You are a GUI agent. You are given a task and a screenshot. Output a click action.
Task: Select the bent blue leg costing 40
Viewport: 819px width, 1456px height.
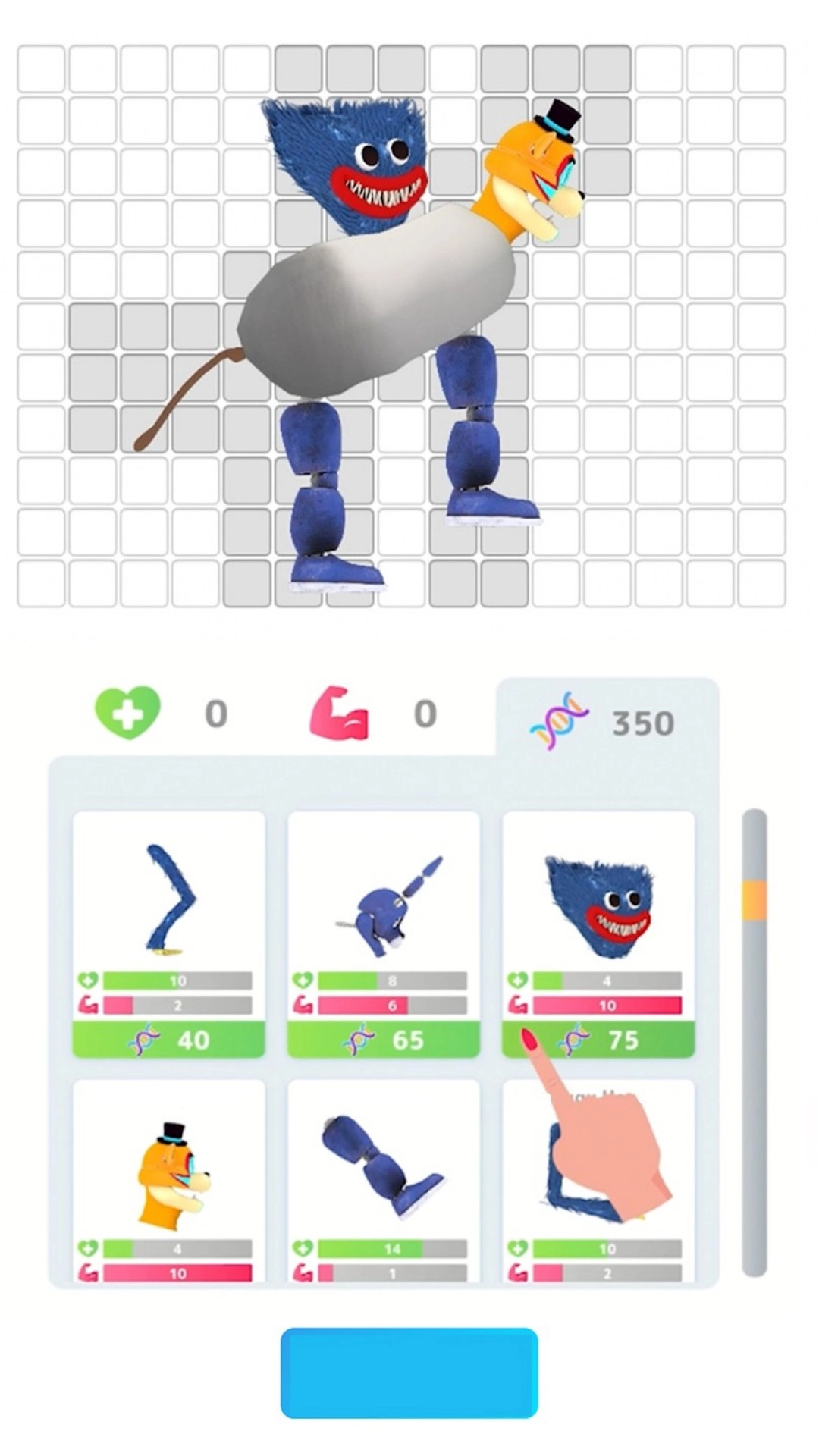click(168, 933)
